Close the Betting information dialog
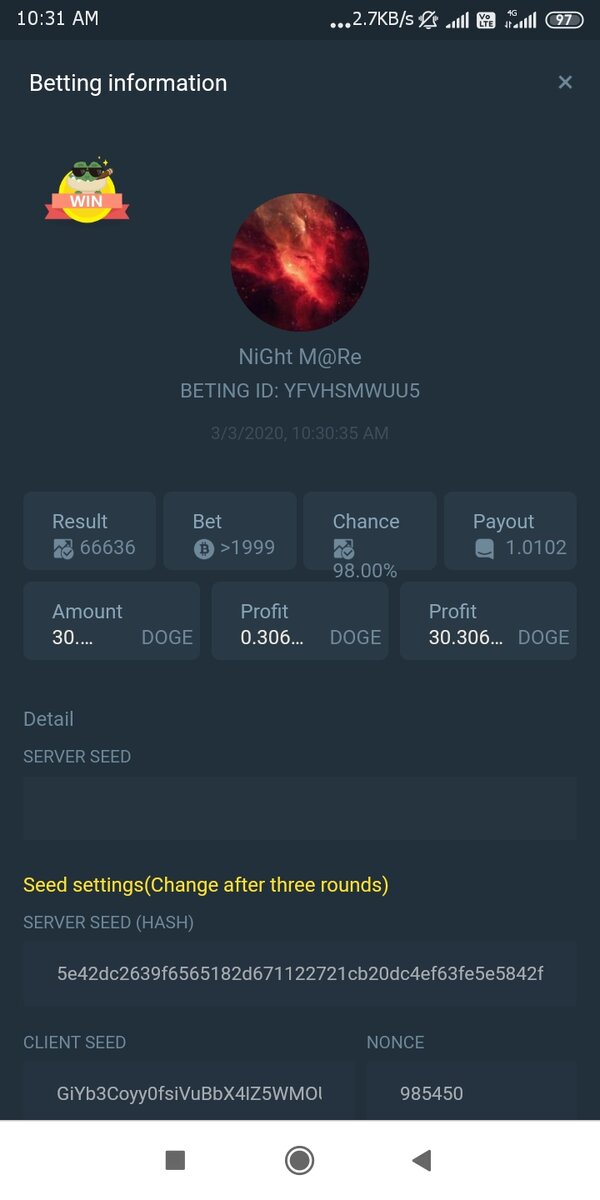600x1200 pixels. tap(565, 83)
